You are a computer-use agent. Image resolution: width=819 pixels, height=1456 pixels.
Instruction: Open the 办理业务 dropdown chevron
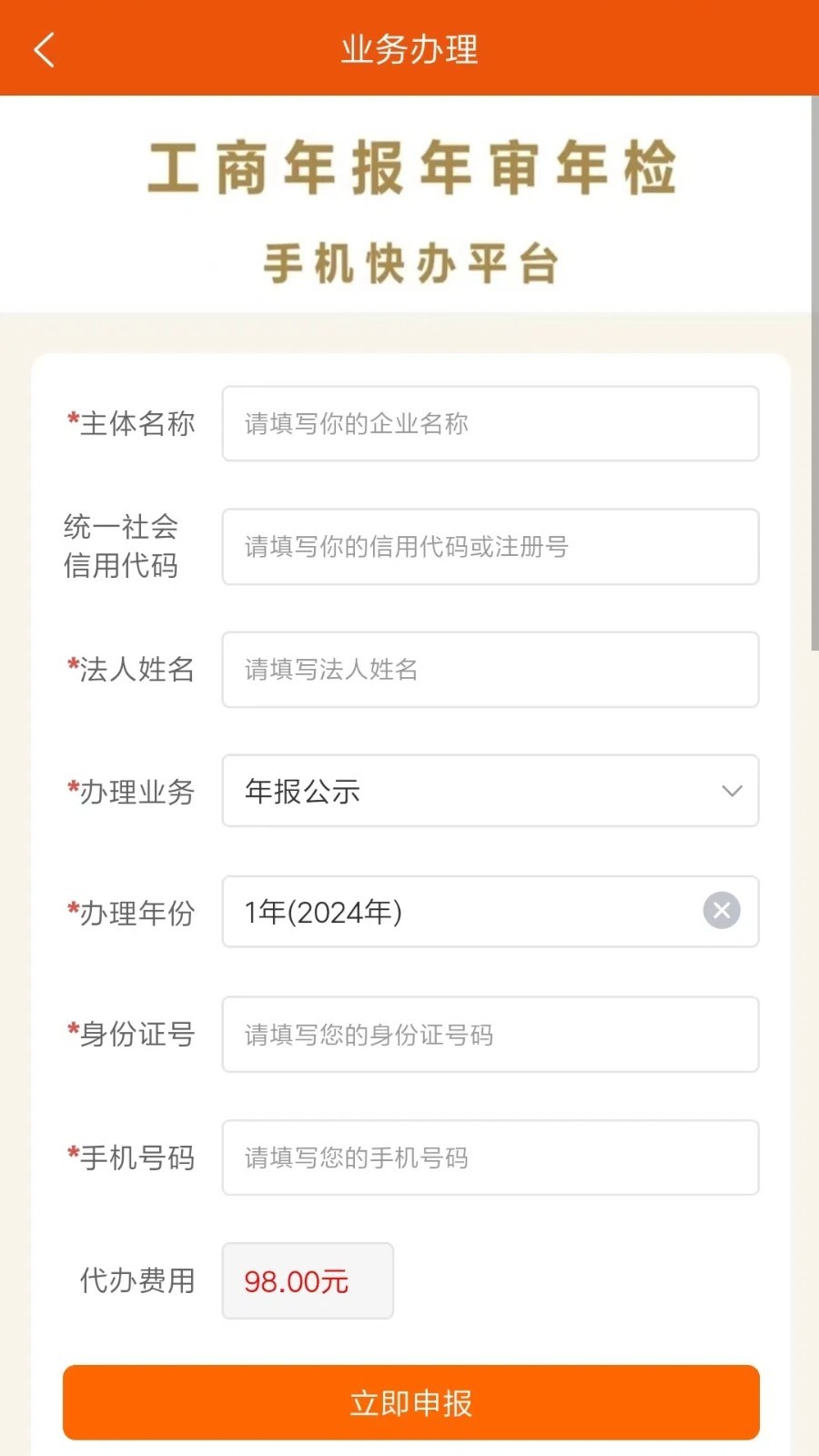point(732,792)
